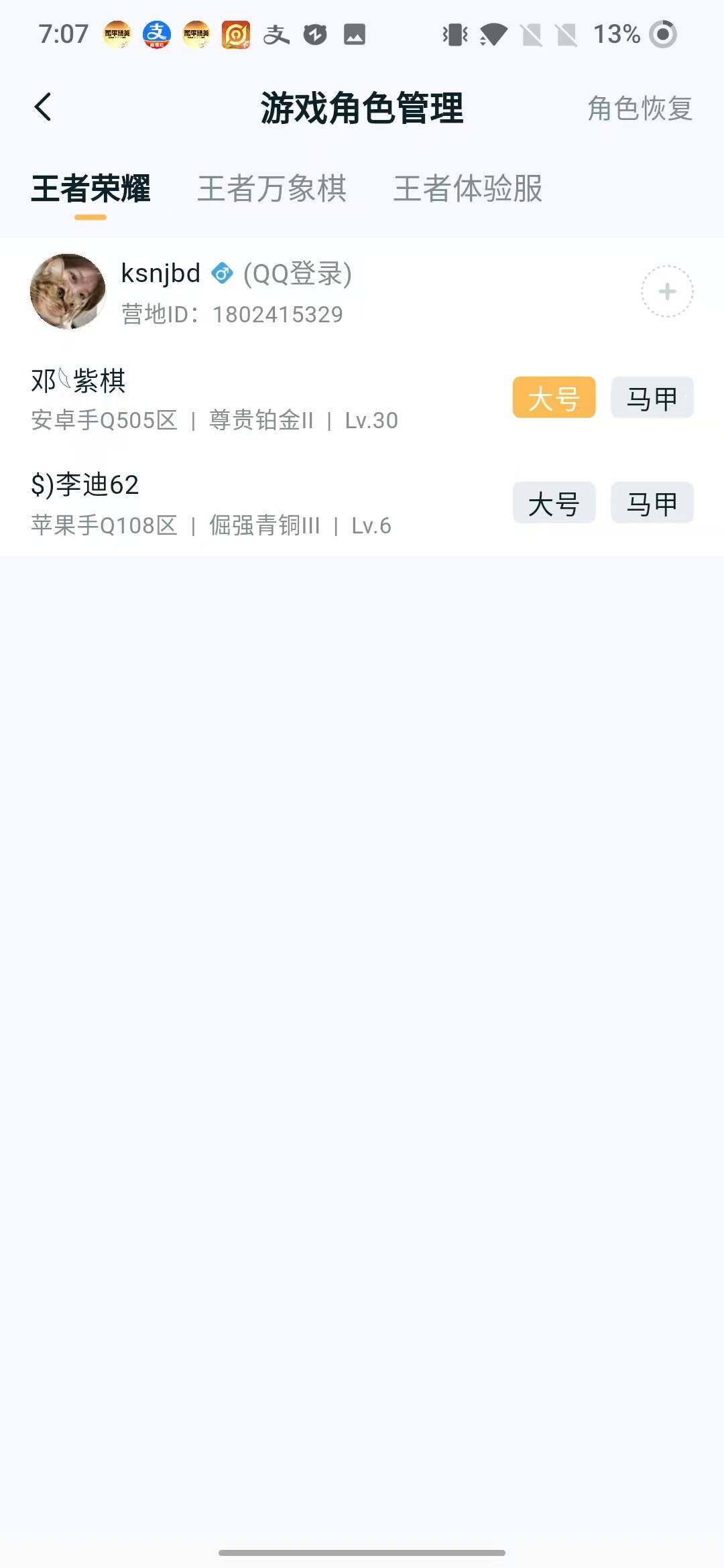Click the male gender icon beside ksnjbd
724x1568 pixels.
point(222,273)
